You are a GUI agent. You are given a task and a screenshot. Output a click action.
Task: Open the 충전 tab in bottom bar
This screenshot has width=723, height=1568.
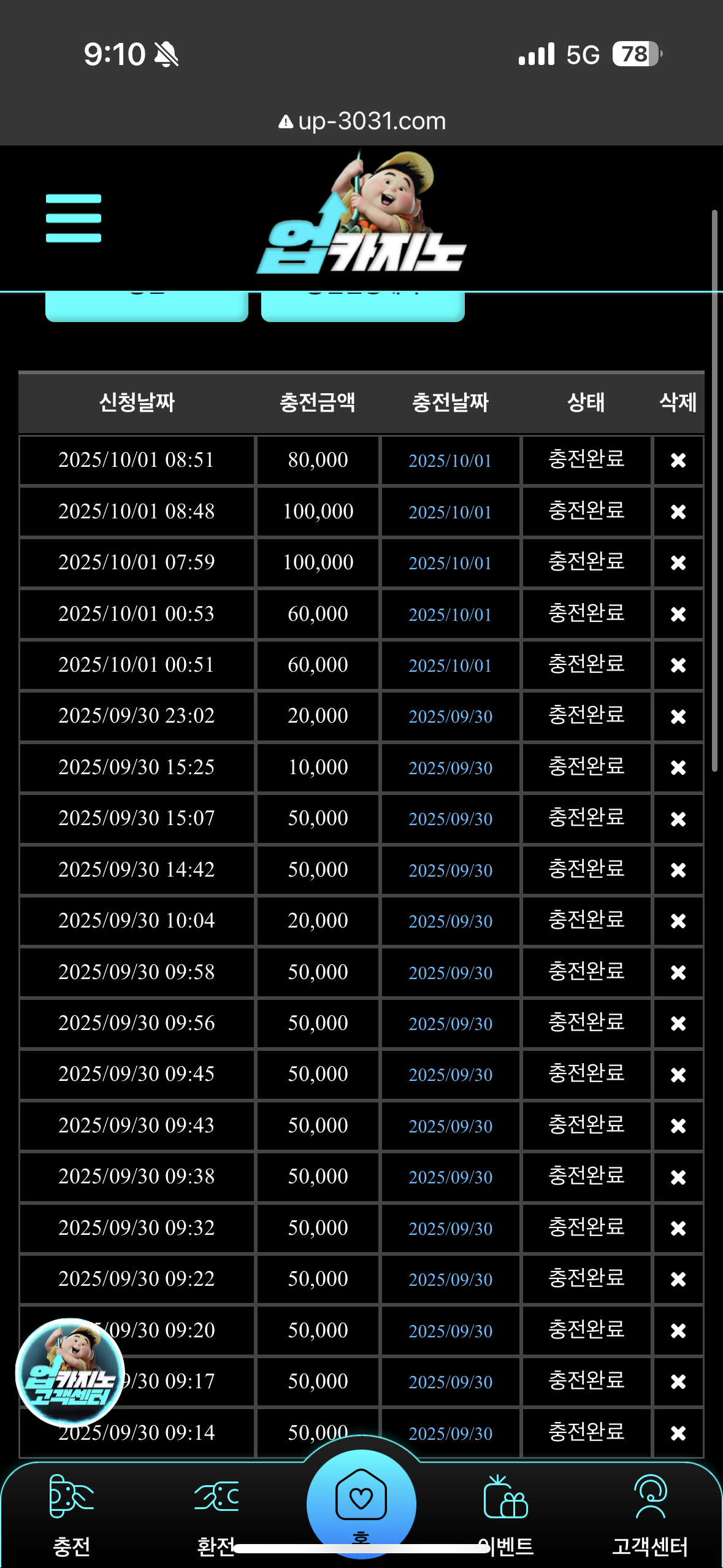click(x=71, y=1515)
